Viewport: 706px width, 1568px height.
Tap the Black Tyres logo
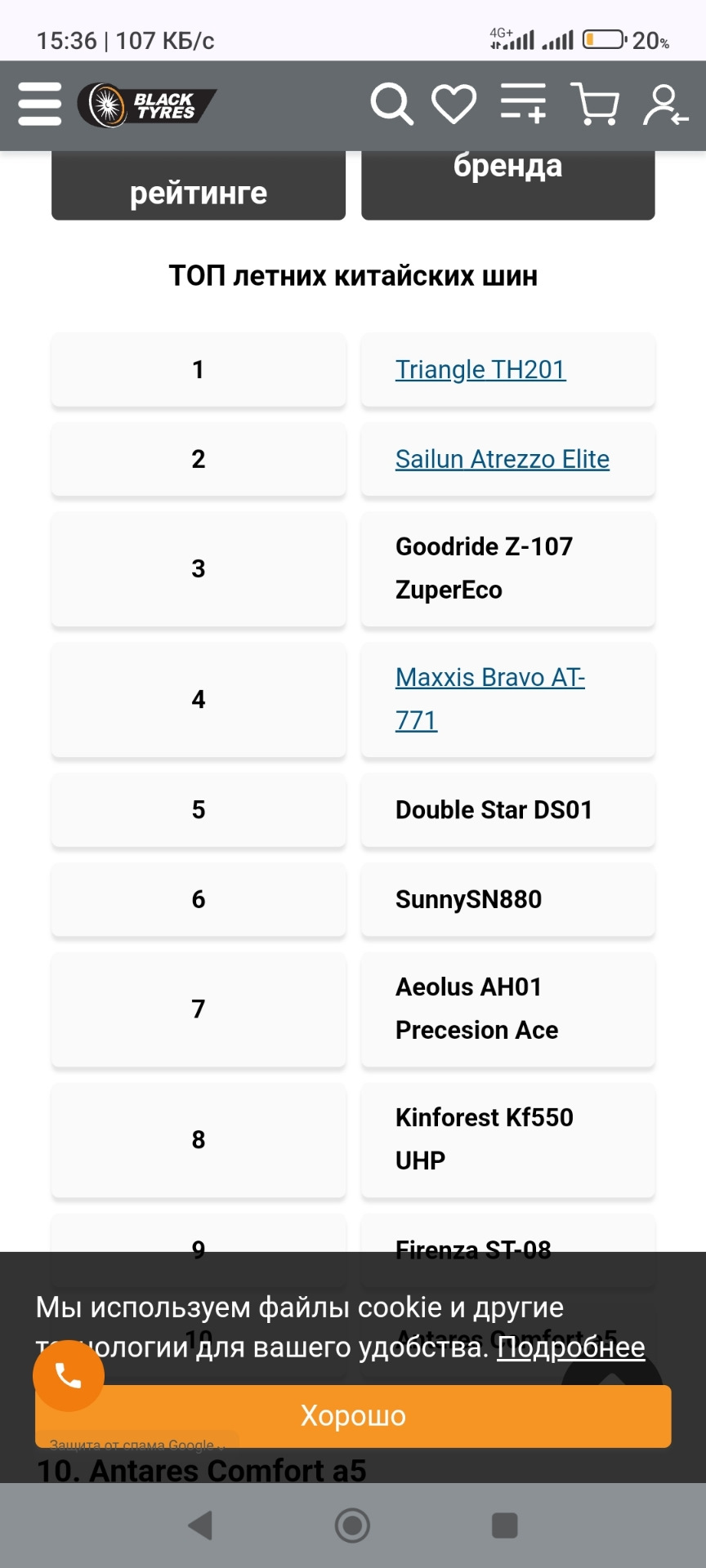tap(147, 105)
